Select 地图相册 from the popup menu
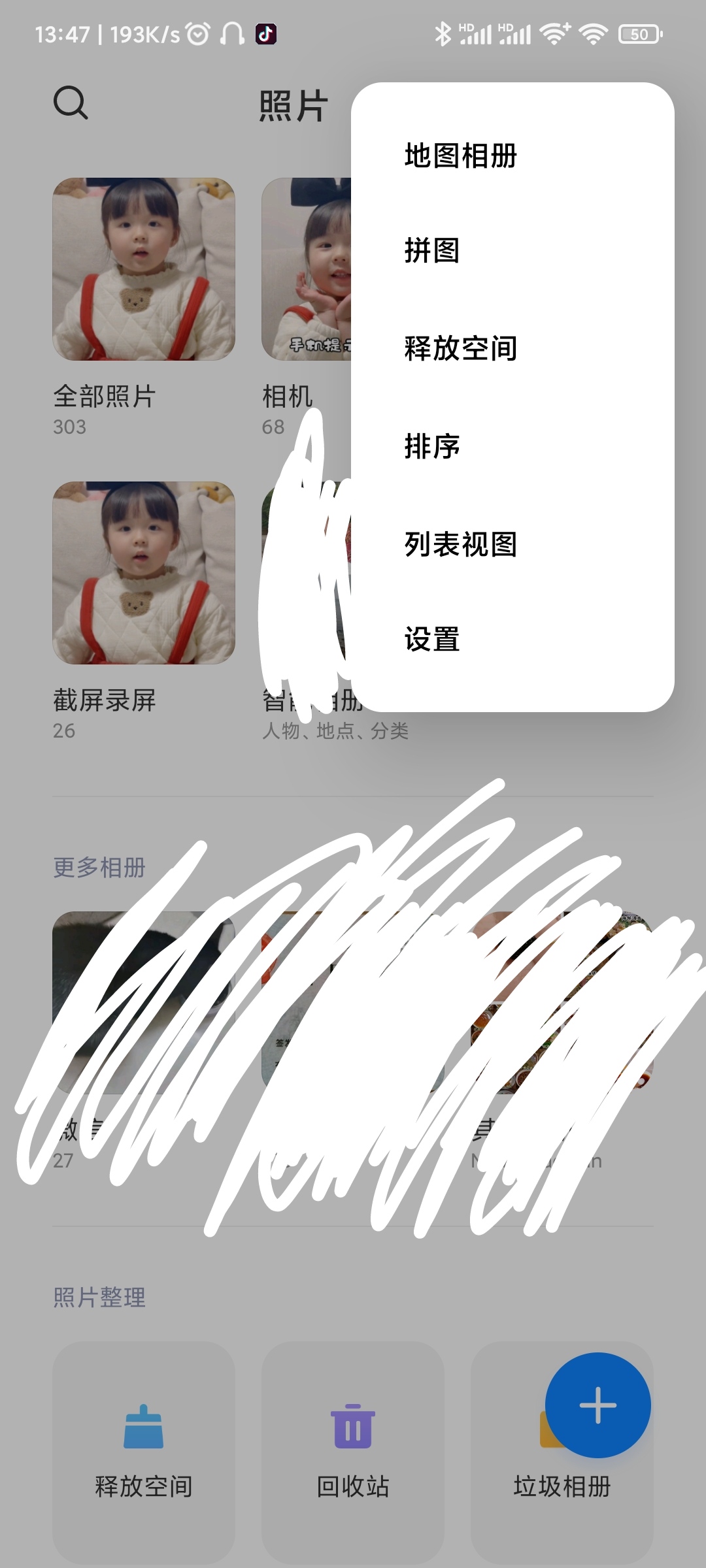The image size is (706, 1568). coord(513,155)
